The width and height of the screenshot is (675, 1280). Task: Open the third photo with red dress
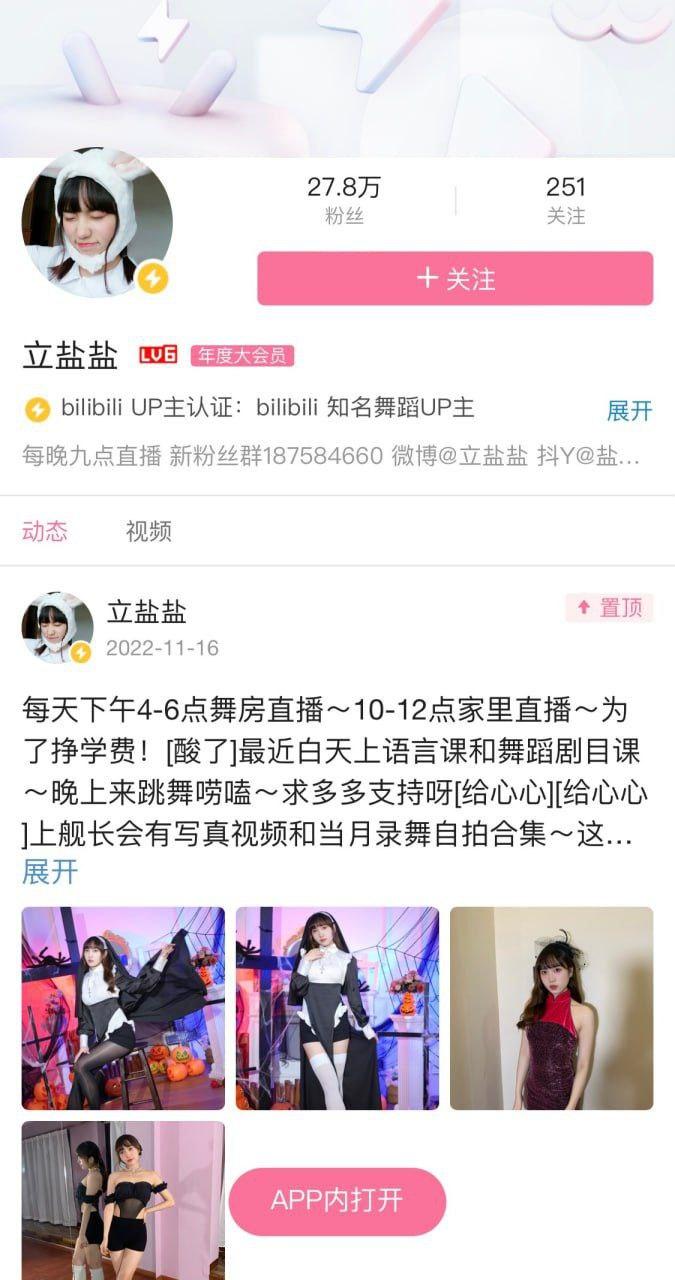click(x=552, y=1008)
